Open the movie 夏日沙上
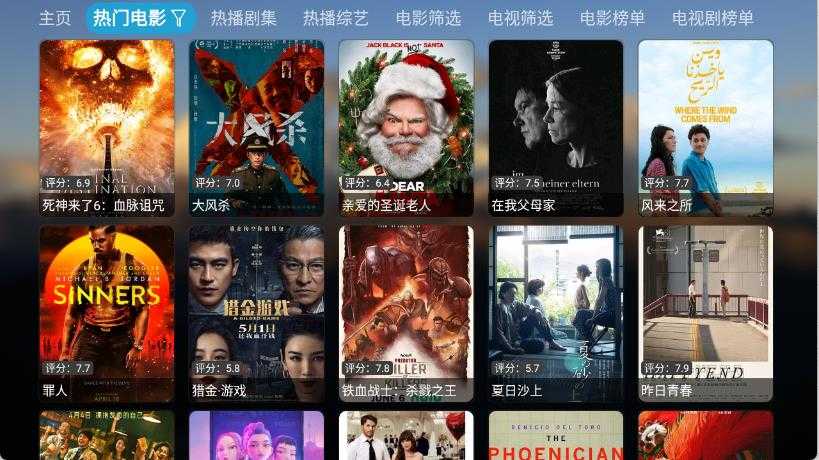Viewport: 819px width, 460px height. coord(556,312)
